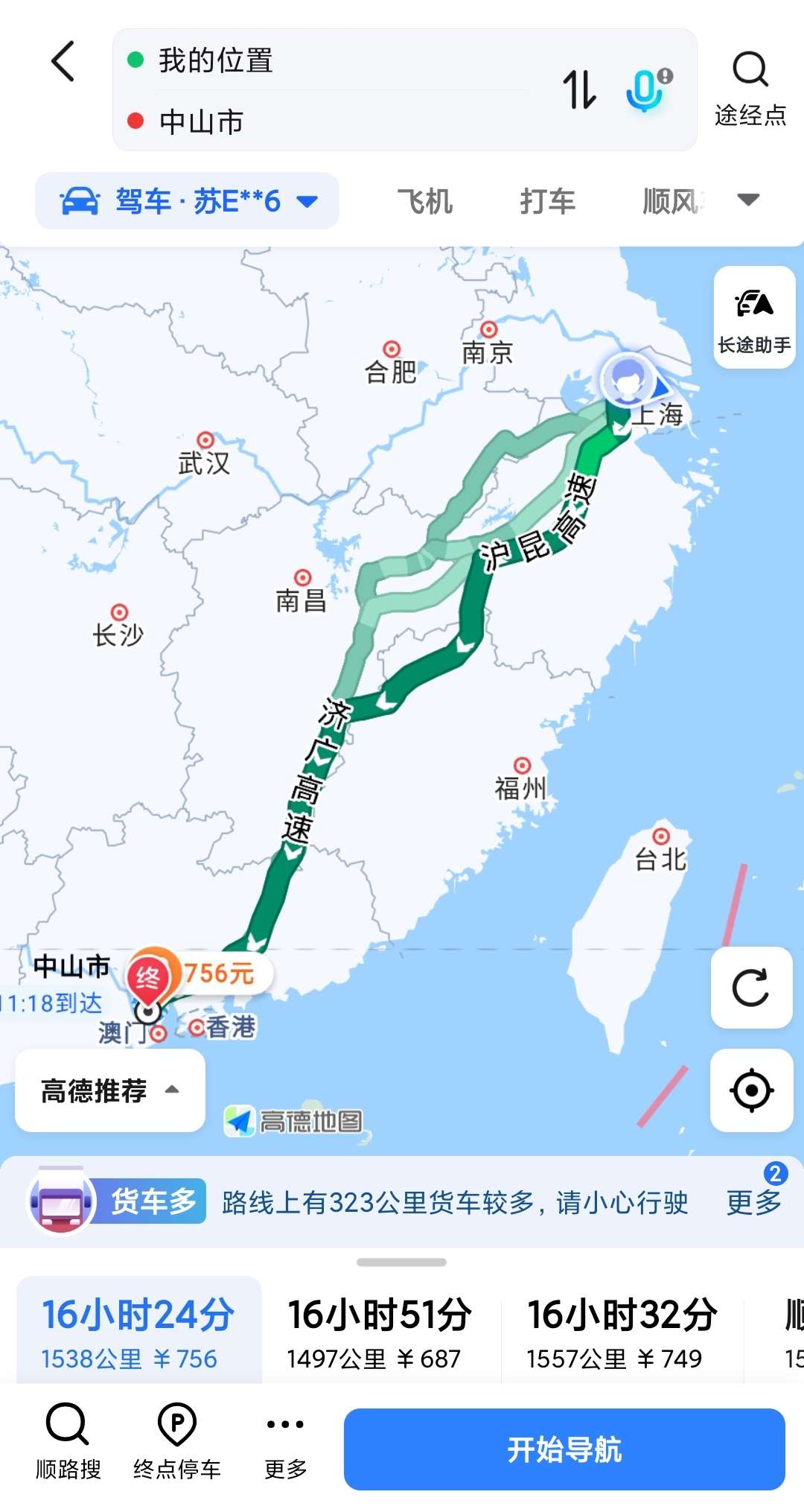Select the 16小时51分 route option

click(380, 1332)
